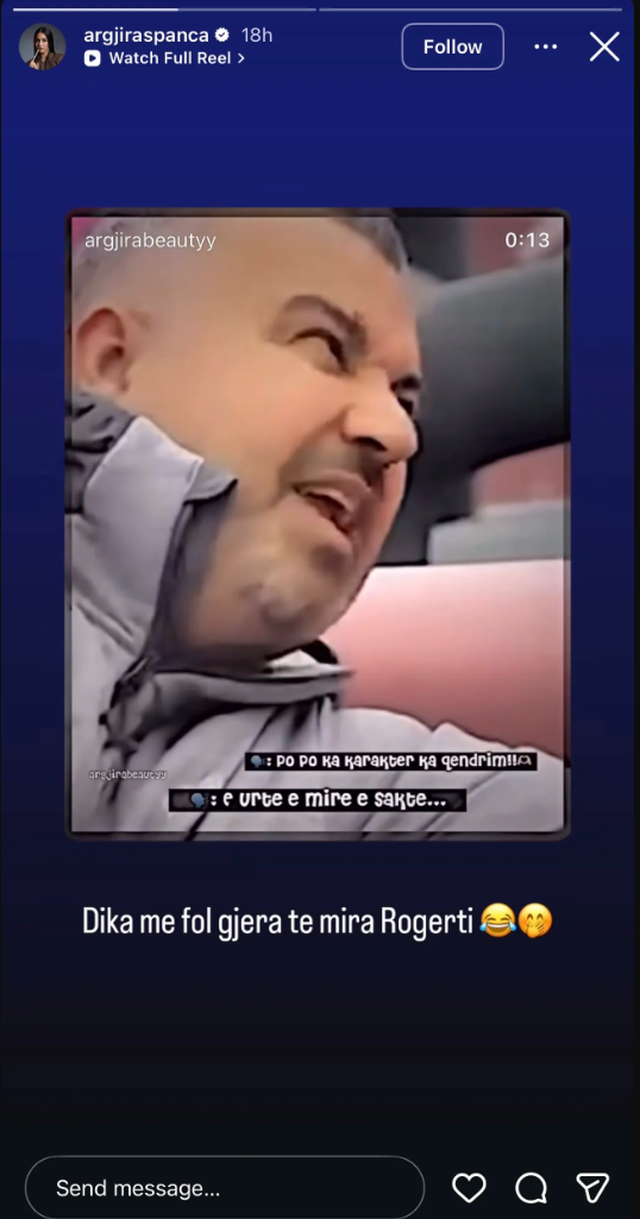Screen dimensions: 640x1219
Task: Share story via paper plane icon
Action: click(x=593, y=1188)
